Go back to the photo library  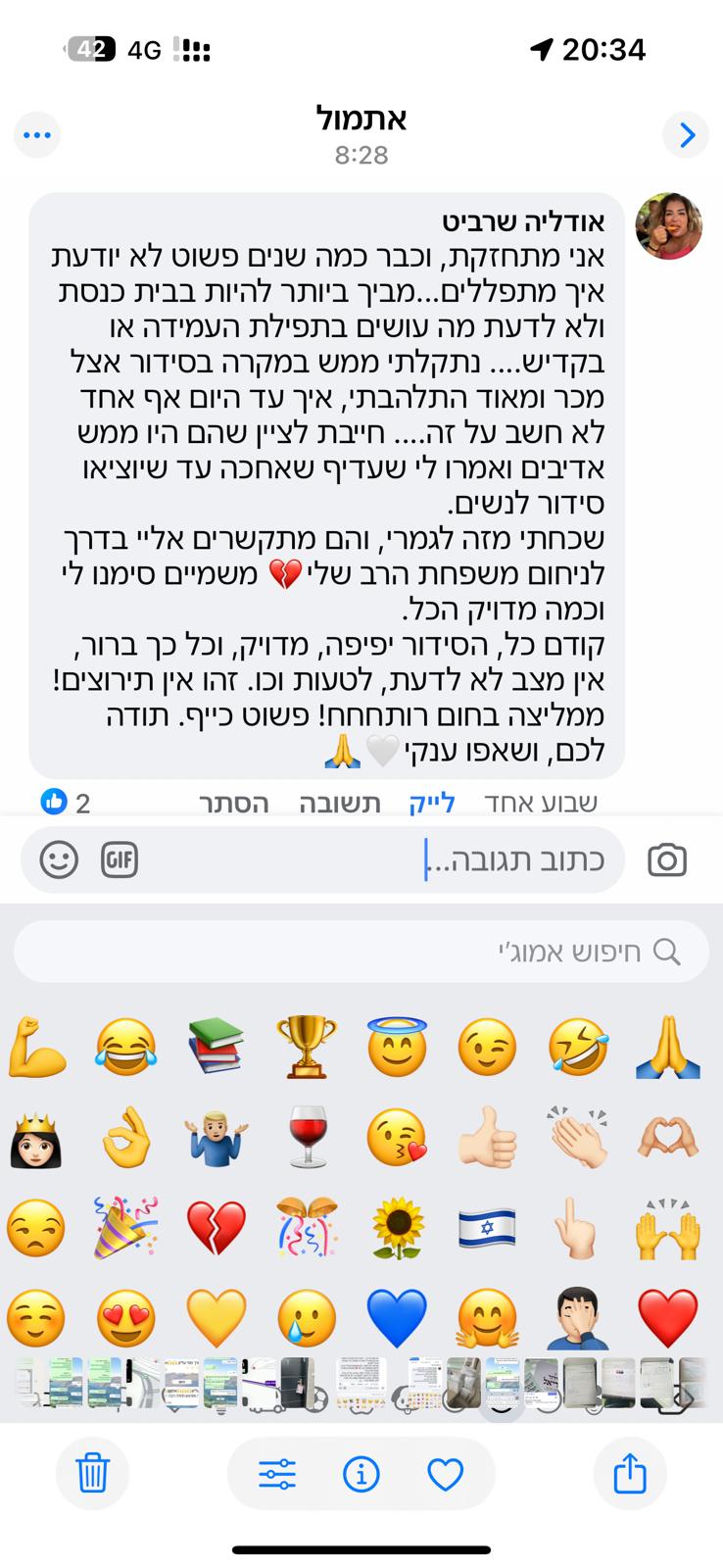[686, 134]
